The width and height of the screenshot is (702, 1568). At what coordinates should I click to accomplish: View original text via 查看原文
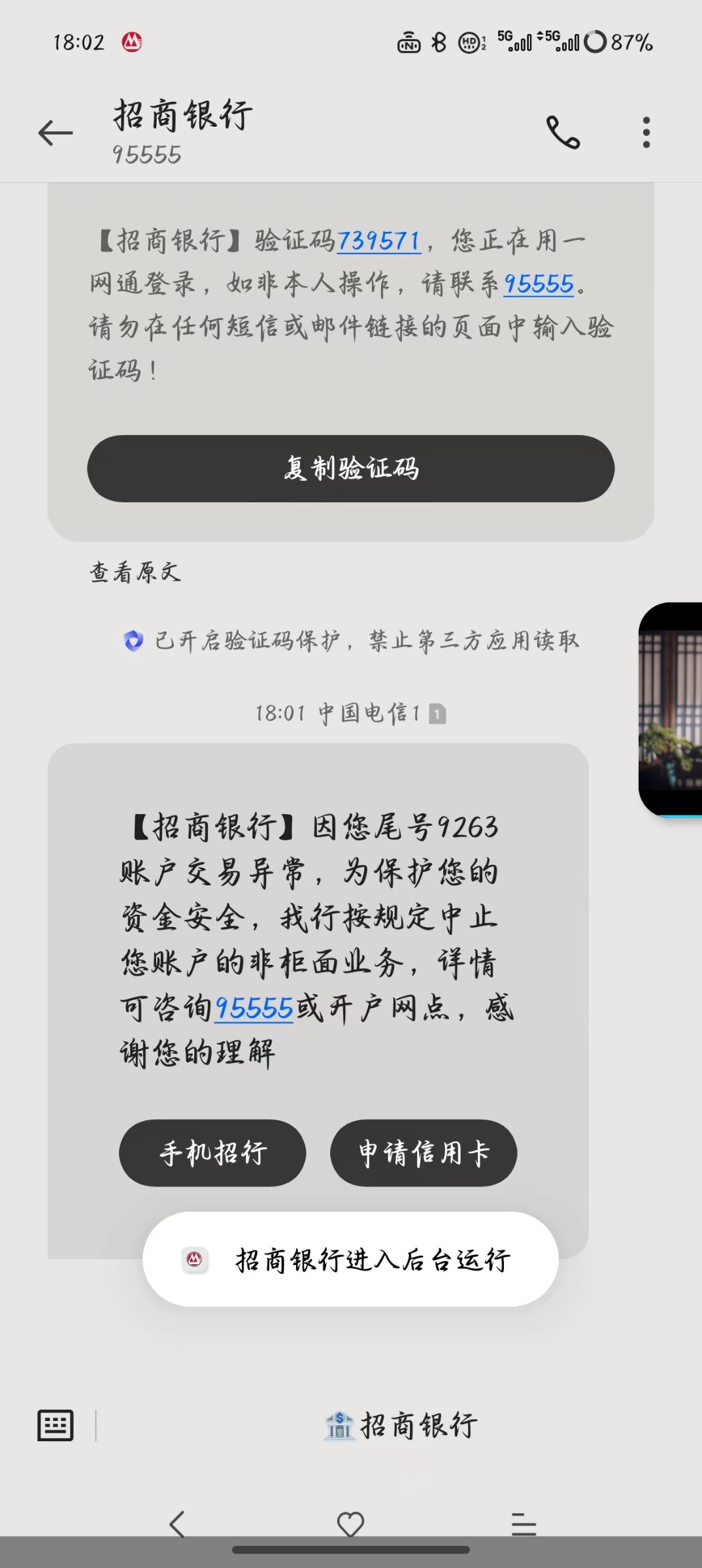point(135,572)
